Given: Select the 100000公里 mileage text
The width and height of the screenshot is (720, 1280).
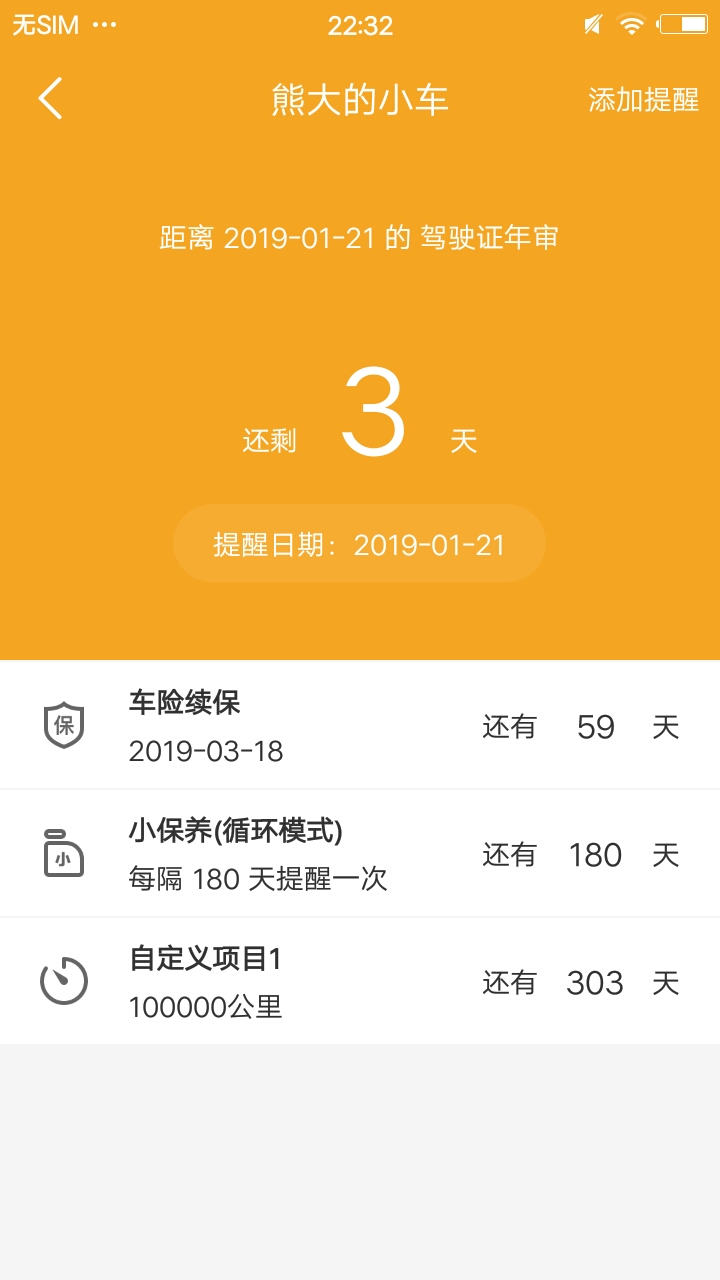Looking at the screenshot, I should [207, 1007].
